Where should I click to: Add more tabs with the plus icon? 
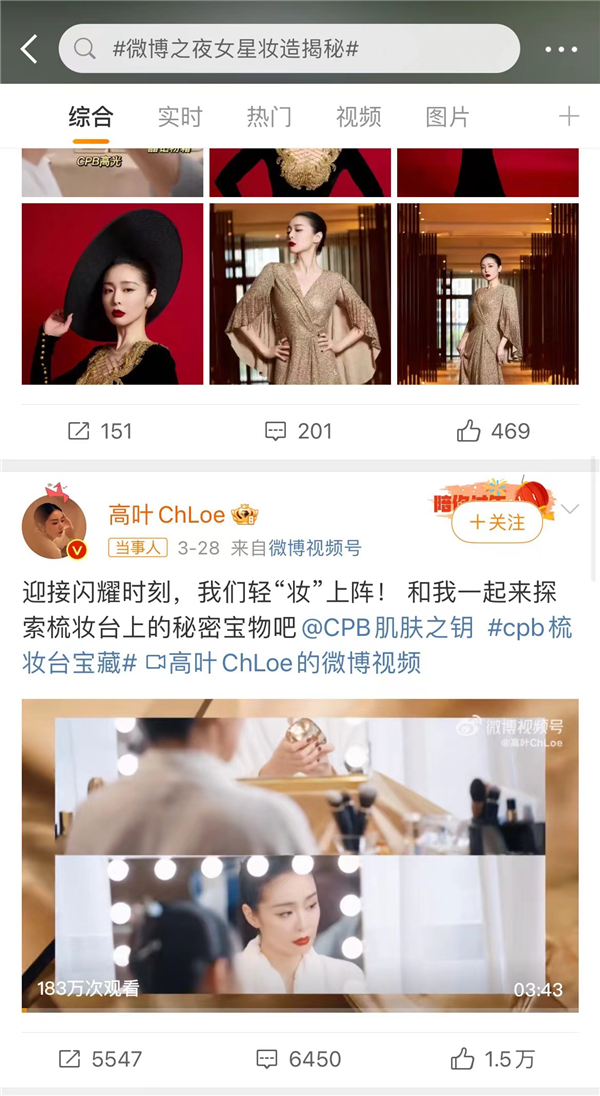(x=569, y=117)
